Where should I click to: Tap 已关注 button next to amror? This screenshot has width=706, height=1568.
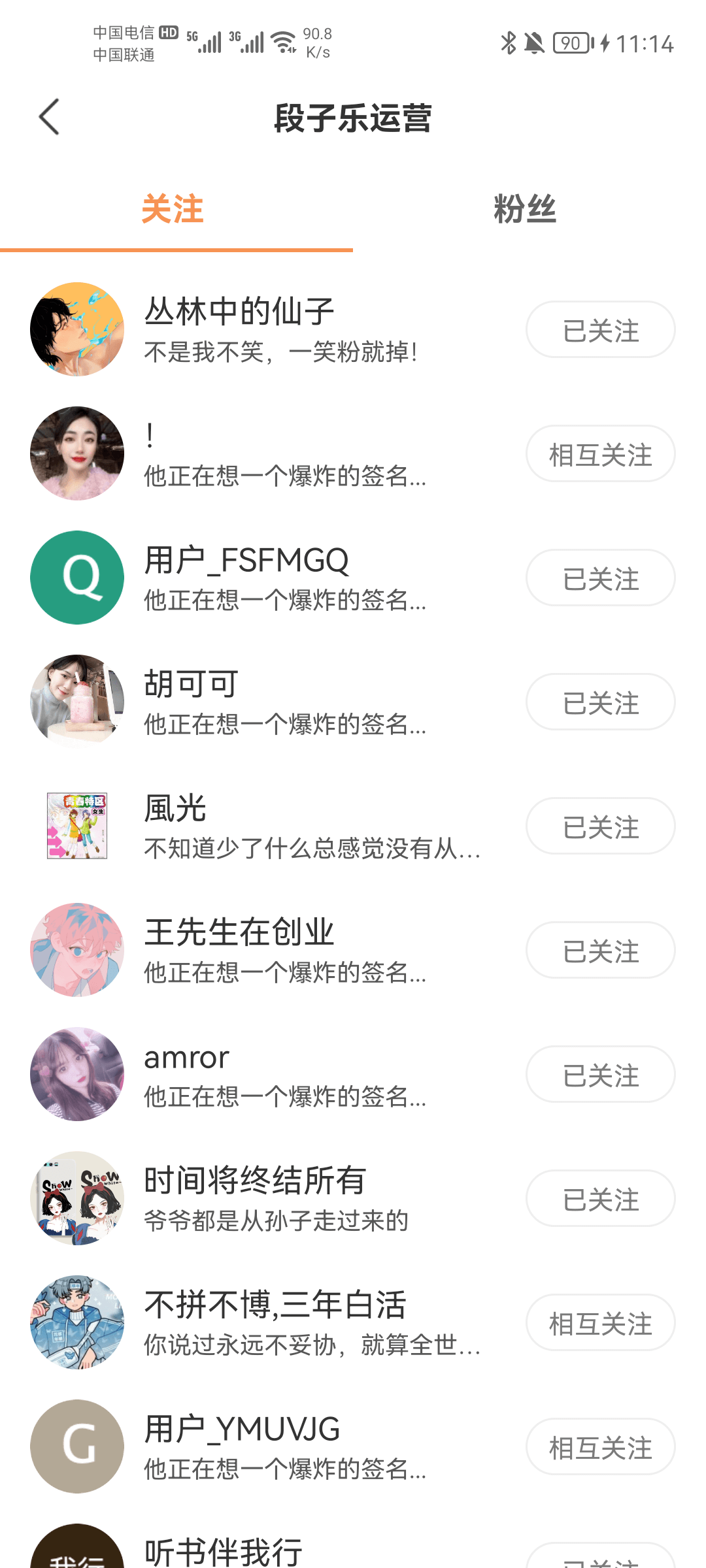600,1075
